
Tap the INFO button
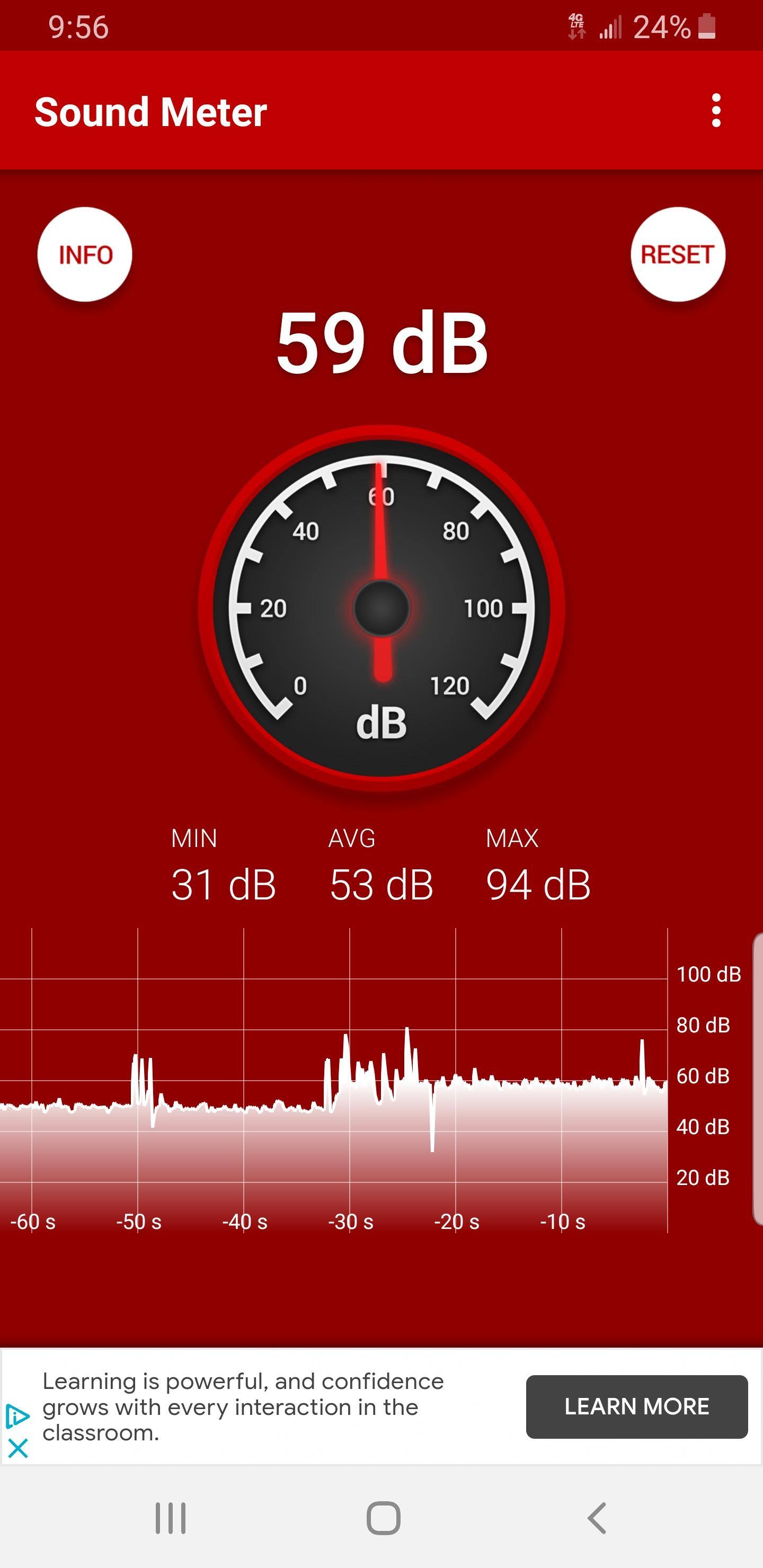click(x=85, y=254)
